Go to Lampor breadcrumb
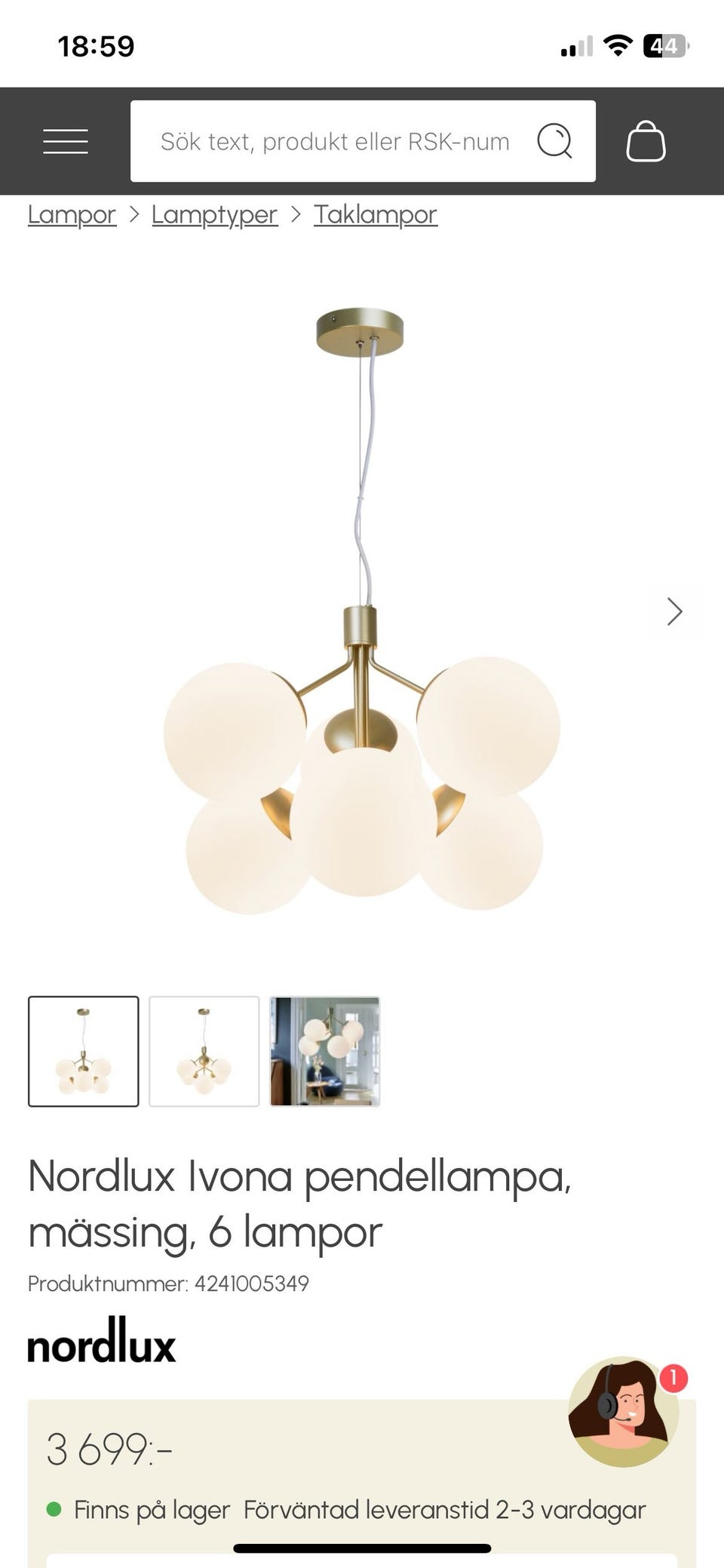The height and width of the screenshot is (1568, 724). 72,214
